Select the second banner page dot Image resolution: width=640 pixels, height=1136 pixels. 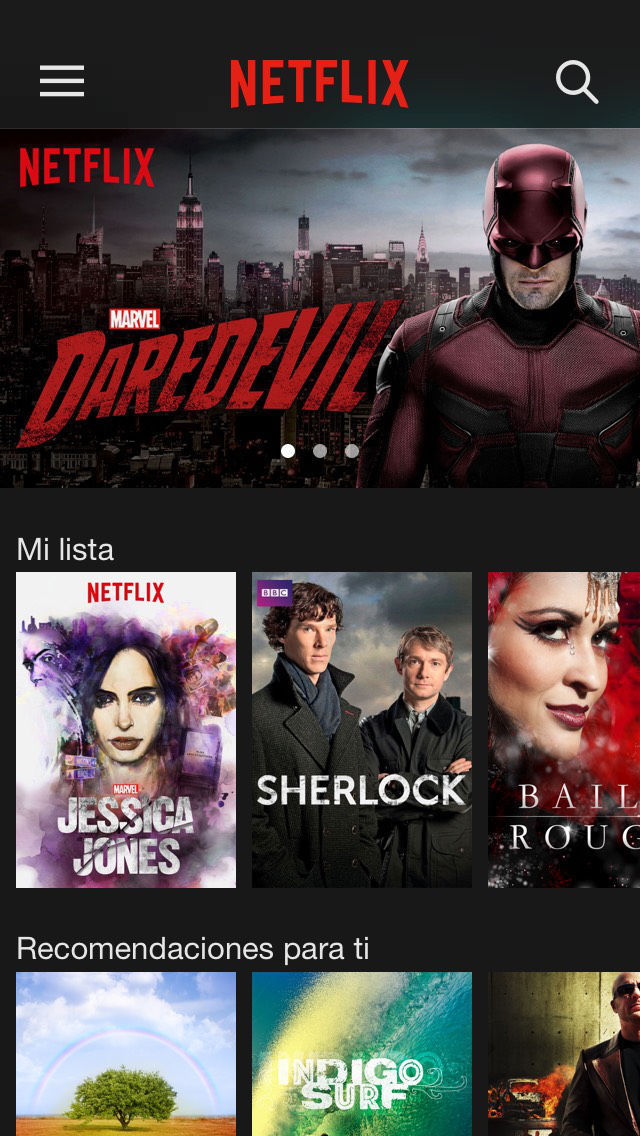click(320, 451)
